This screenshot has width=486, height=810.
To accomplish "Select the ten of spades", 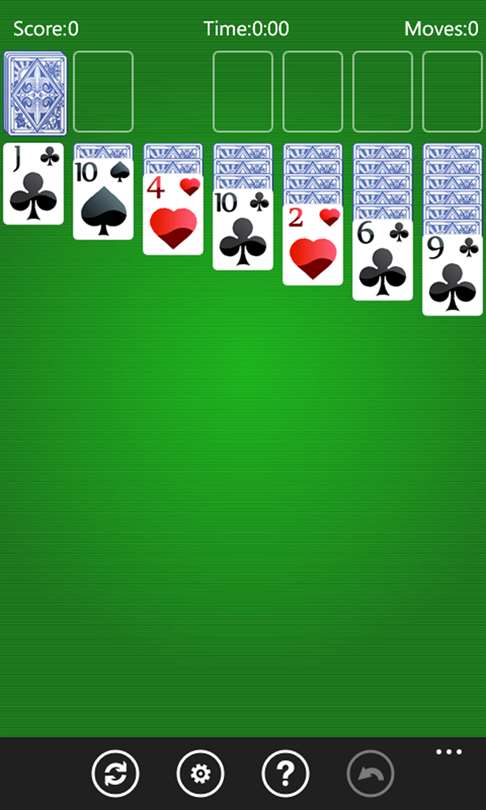I will coord(103,199).
